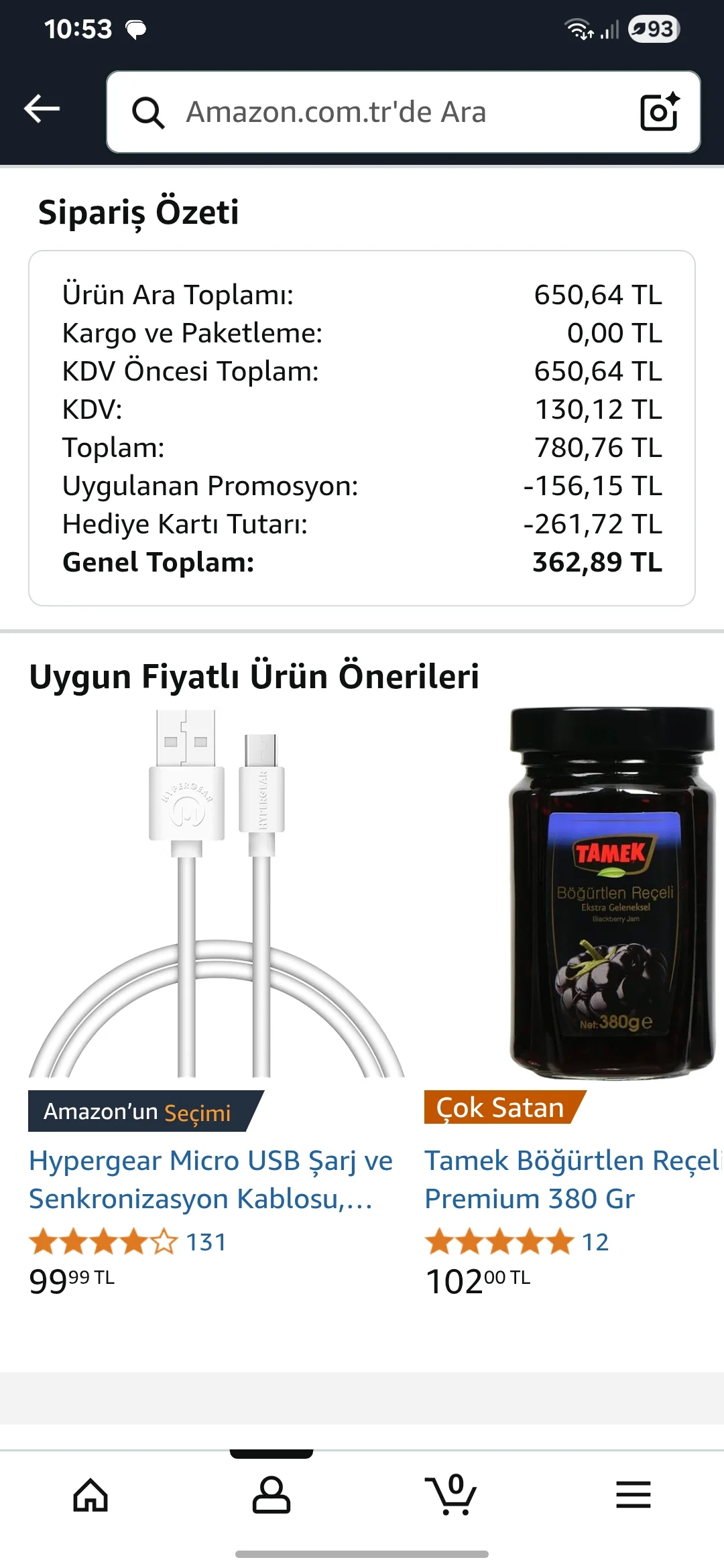724x1568 pixels.
Task: Open the shopping cart tab
Action: 452,1496
